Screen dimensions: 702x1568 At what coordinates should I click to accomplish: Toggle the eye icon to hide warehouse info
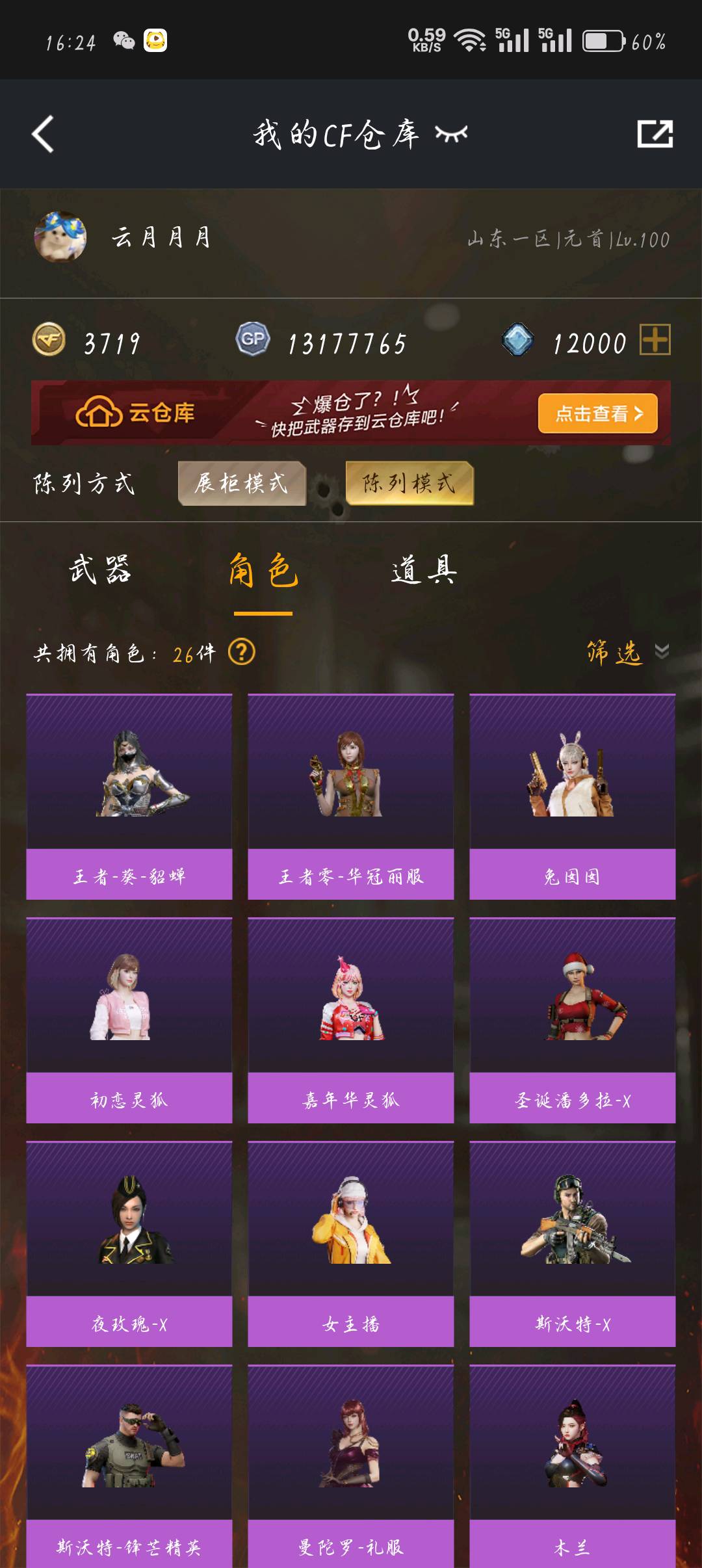pyautogui.click(x=451, y=135)
